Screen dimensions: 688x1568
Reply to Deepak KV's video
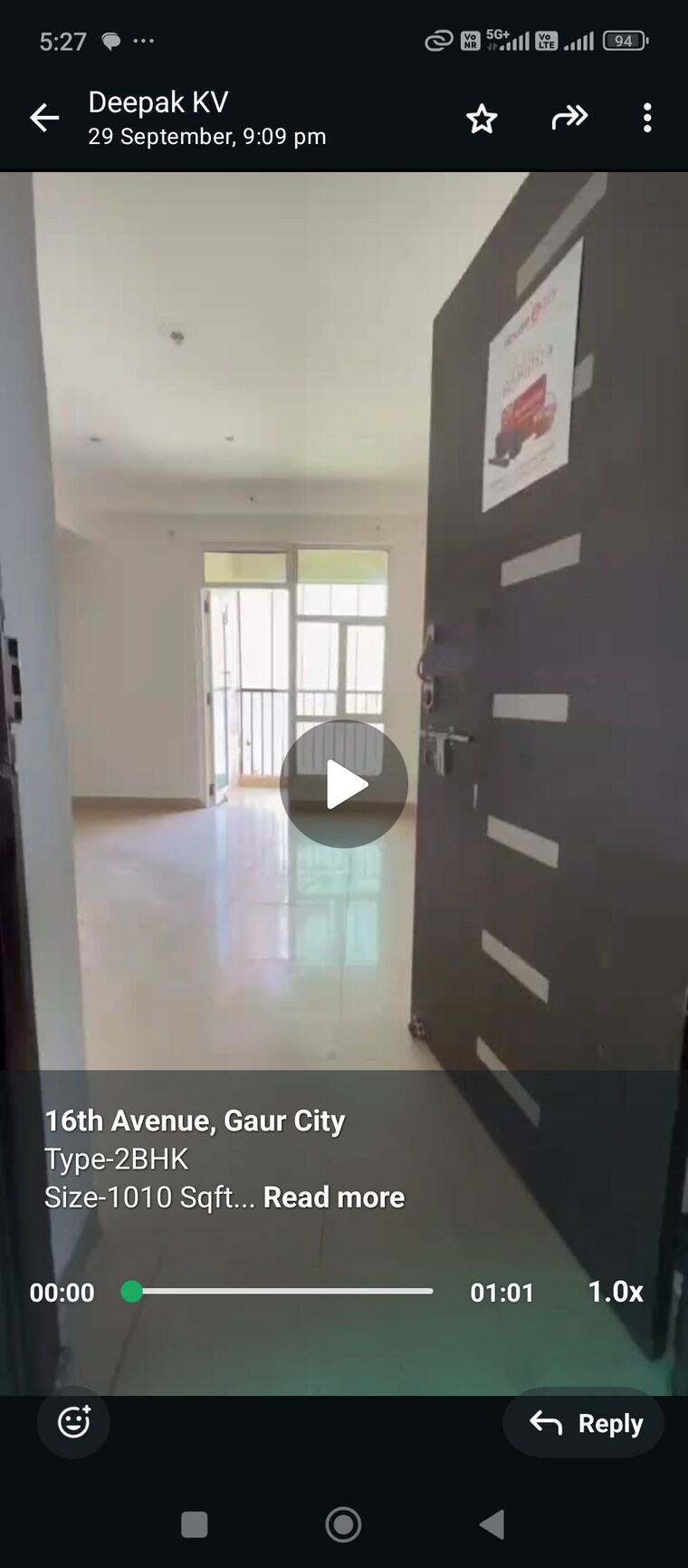pyautogui.click(x=585, y=1423)
